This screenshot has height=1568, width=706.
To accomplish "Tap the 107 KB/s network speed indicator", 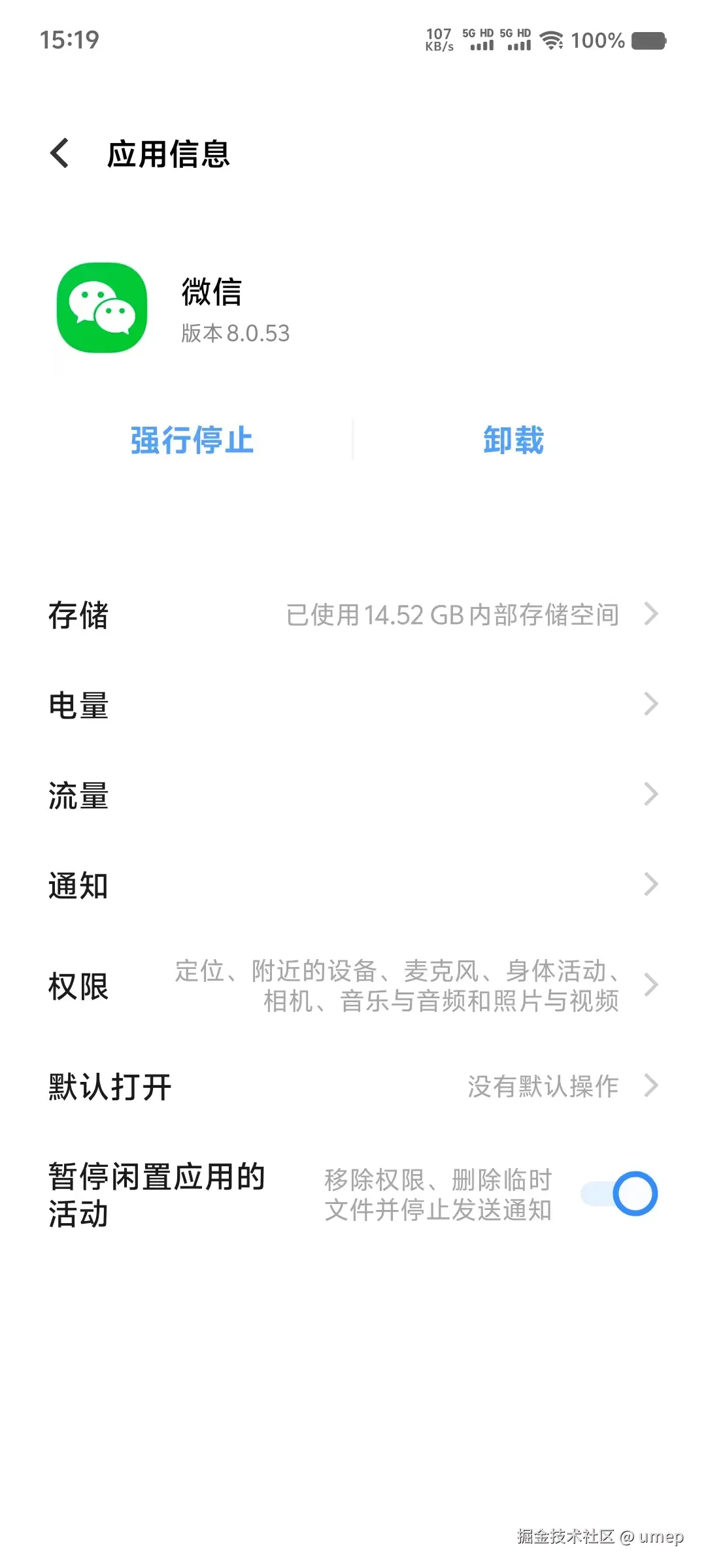I will (439, 39).
